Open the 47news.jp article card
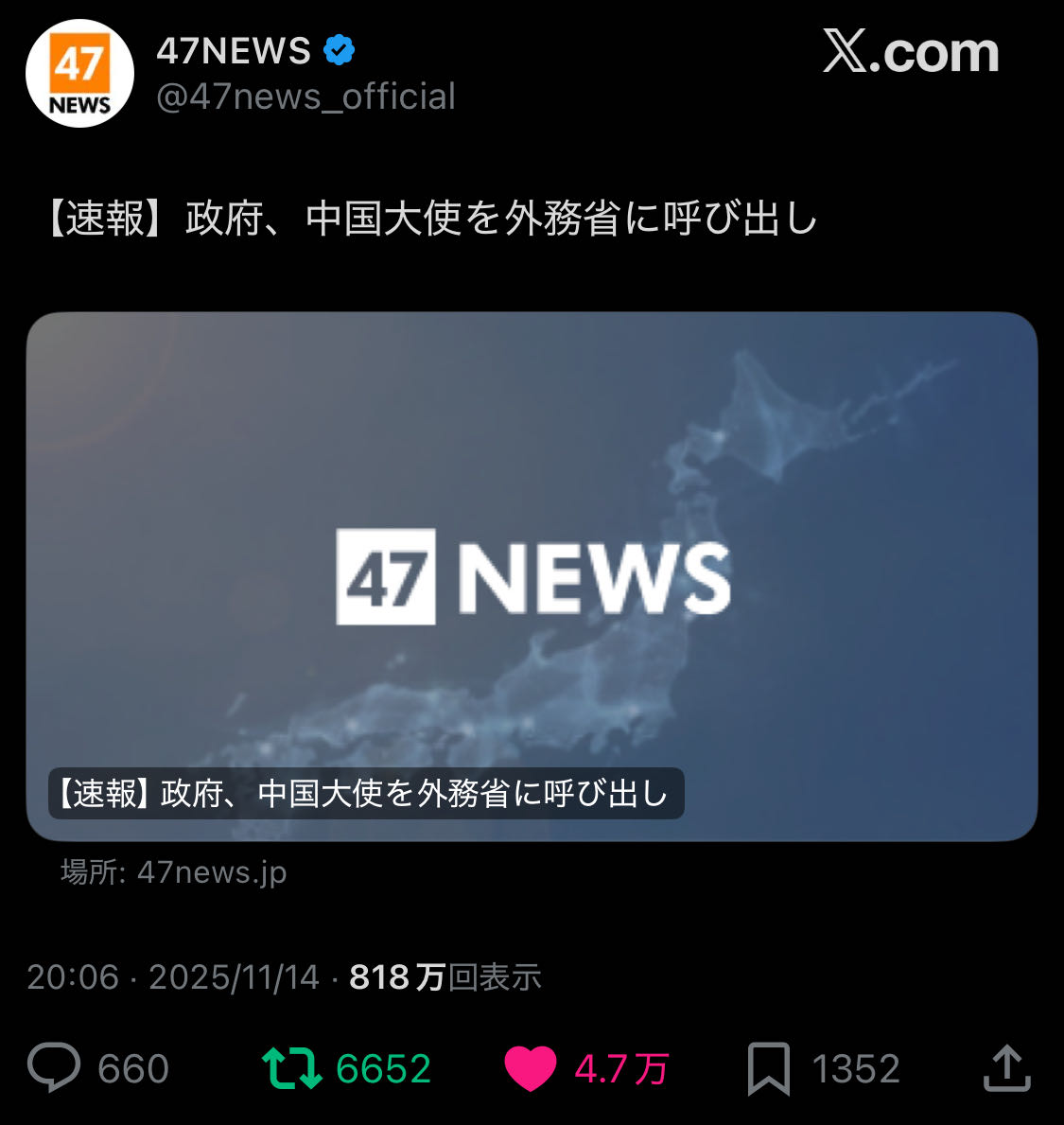The image size is (1064, 1125). click(x=532, y=575)
